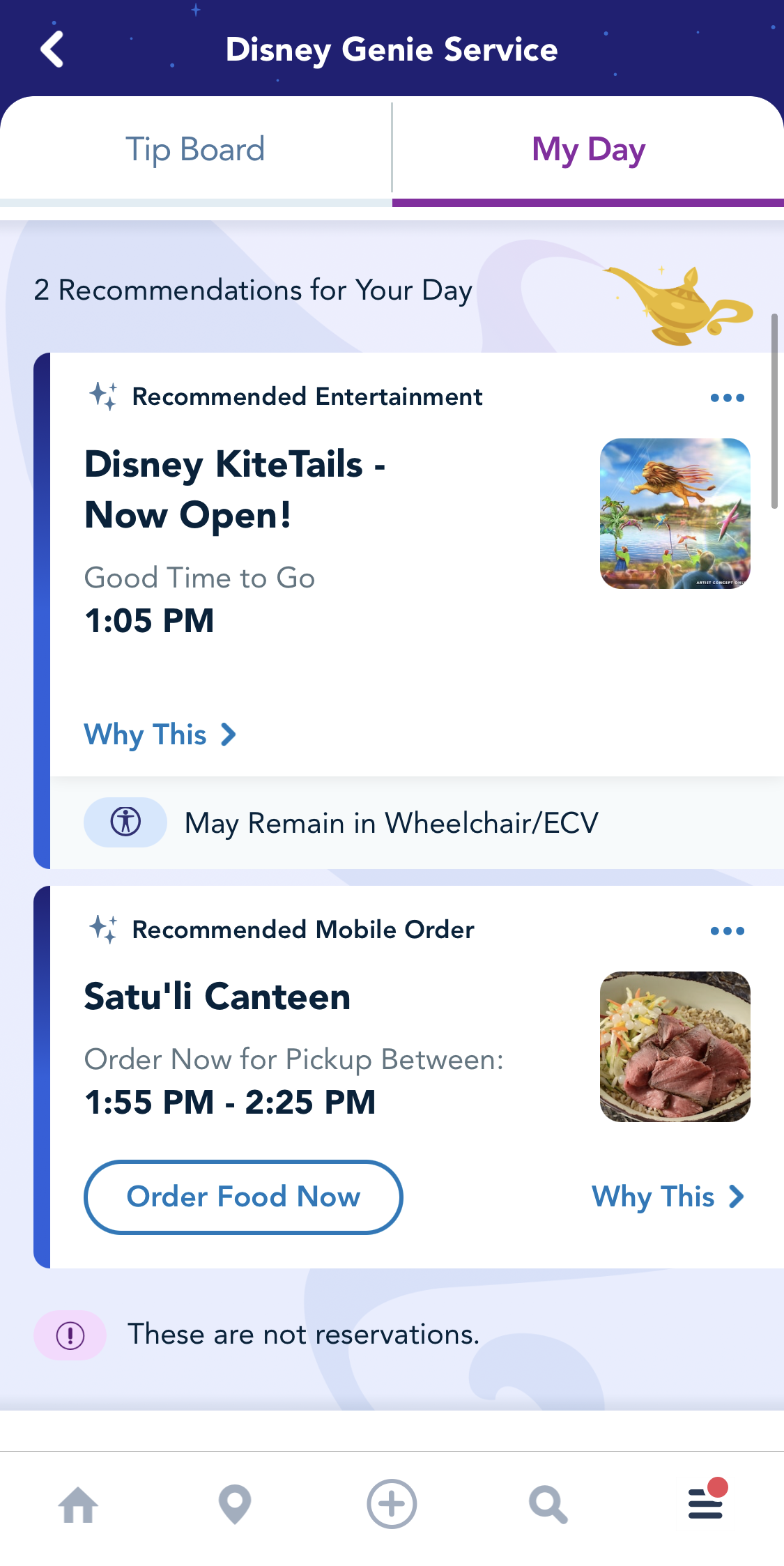Tap Why This for Satu'li Canteen
This screenshot has height=1566, width=784.
668,1197
